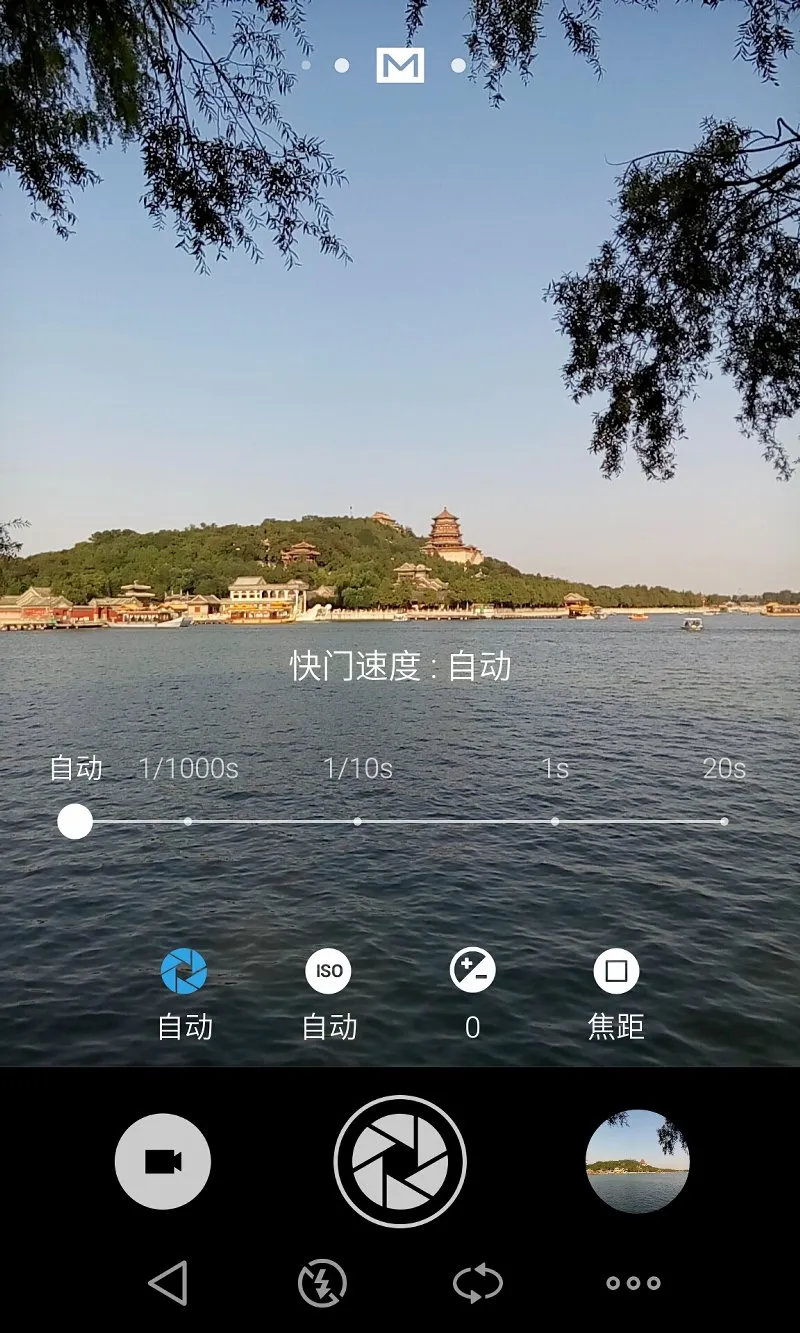The height and width of the screenshot is (1333, 800).
Task: Open more options with three dots
Action: 633,1283
